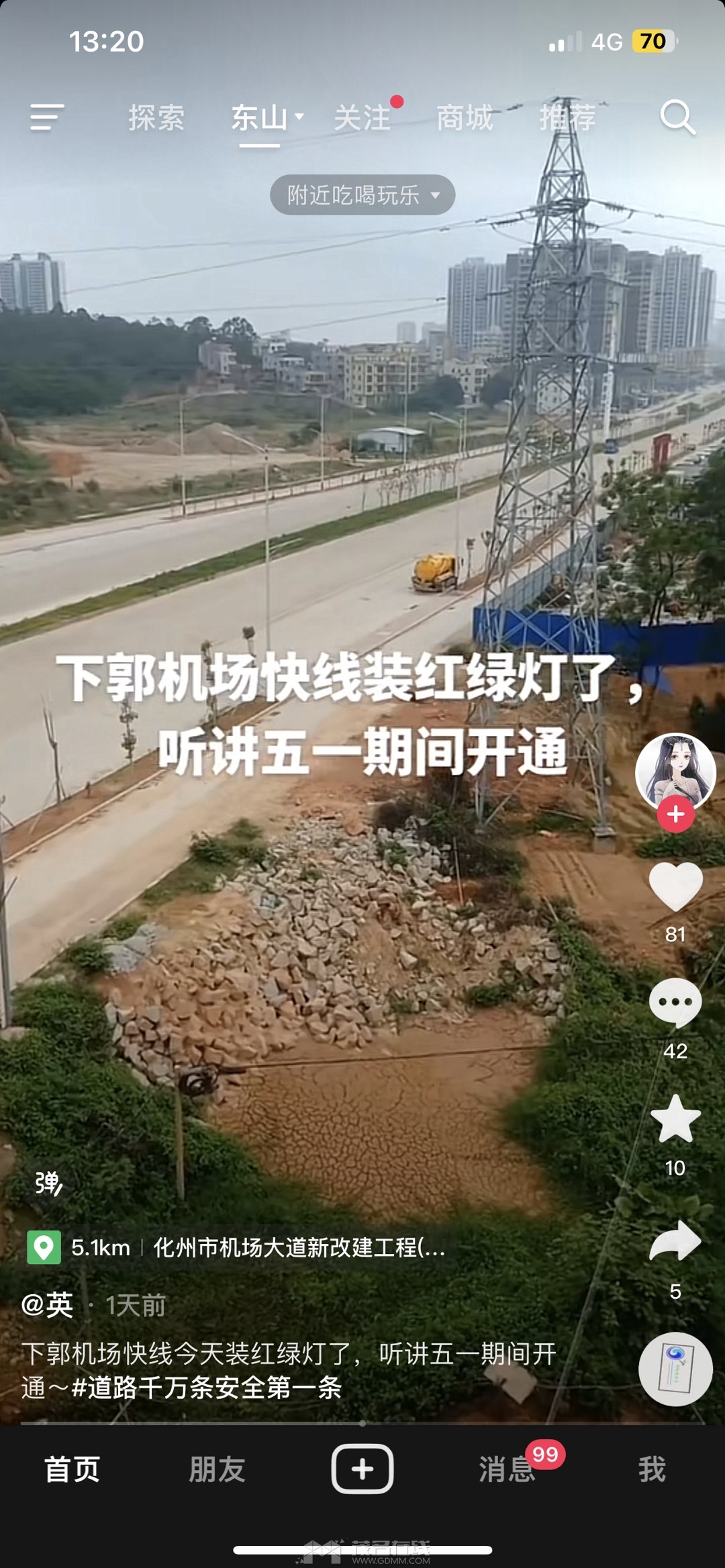Viewport: 725px width, 1568px height.
Task: Open the comments with 42 replies
Action: coord(675,1002)
